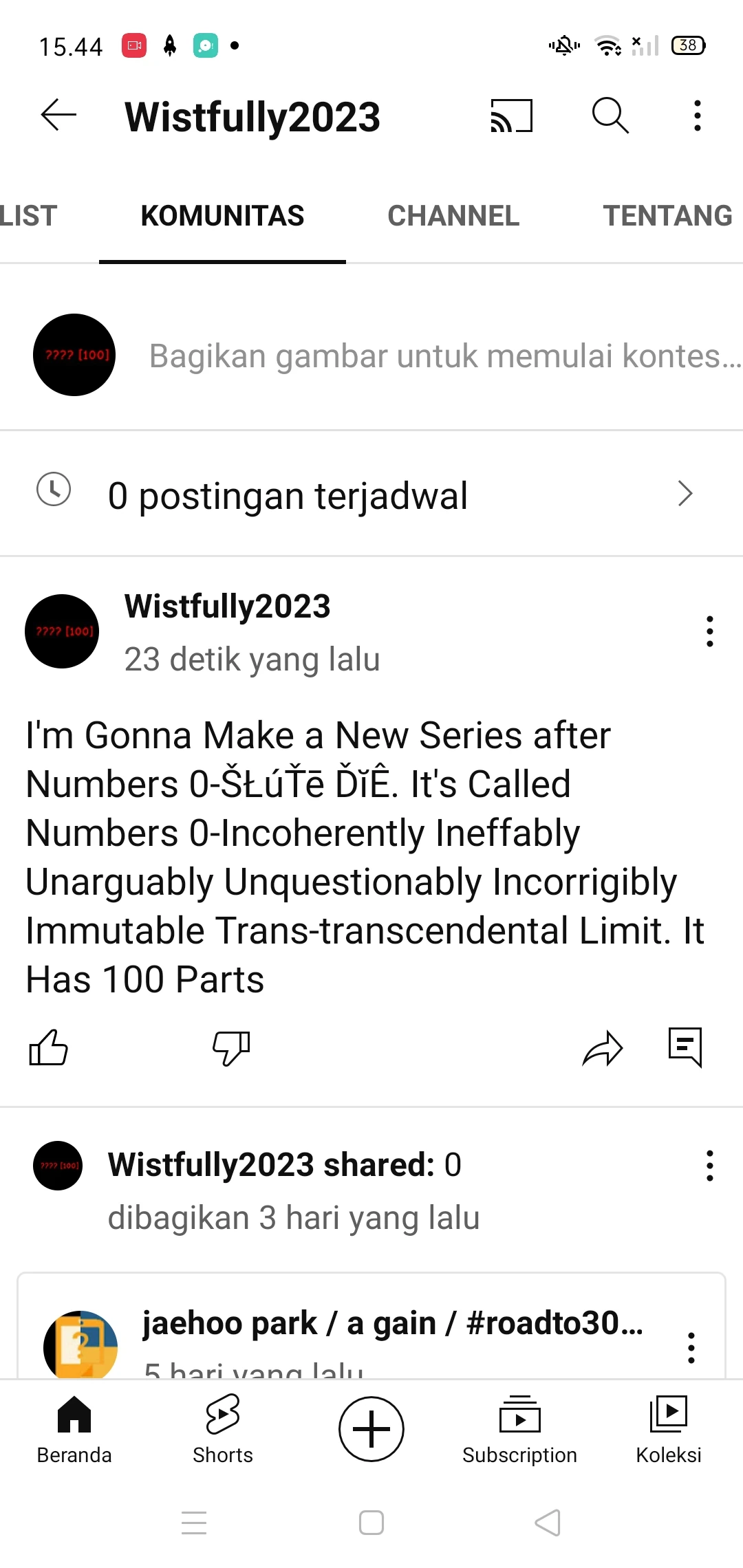Select the KOMUNITAS tab

[x=222, y=216]
